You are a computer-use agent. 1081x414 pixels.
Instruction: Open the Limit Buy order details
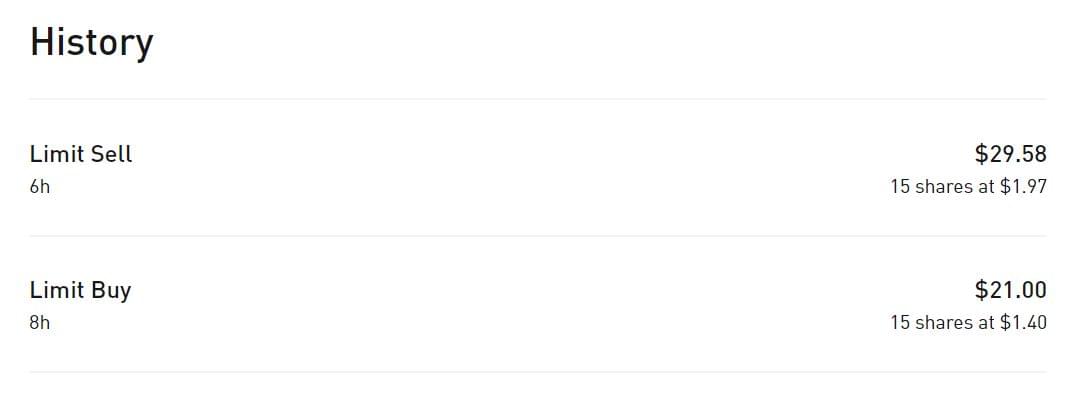pyautogui.click(x=81, y=291)
